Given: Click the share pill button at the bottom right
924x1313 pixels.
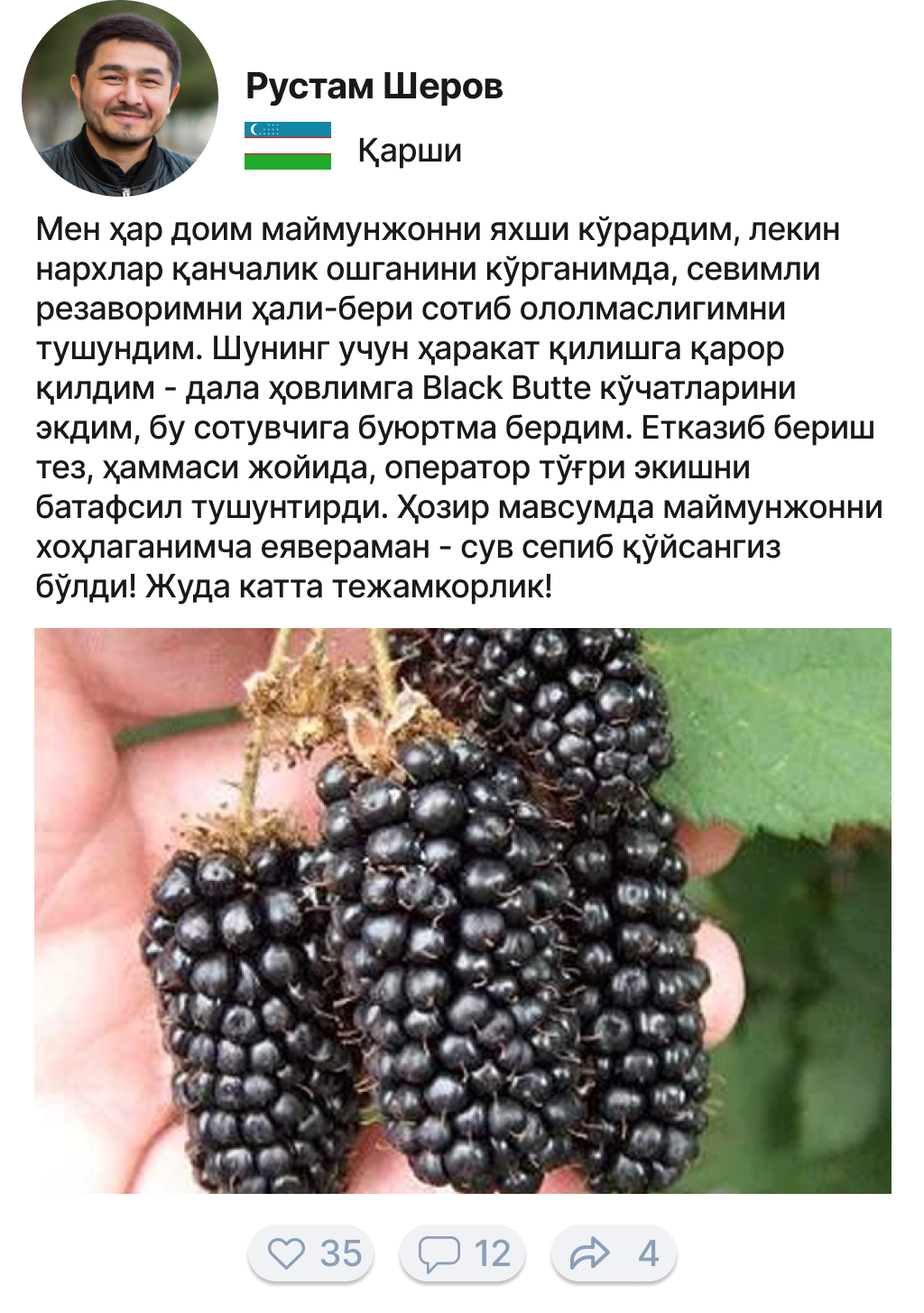Looking at the screenshot, I should pos(616,1253).
